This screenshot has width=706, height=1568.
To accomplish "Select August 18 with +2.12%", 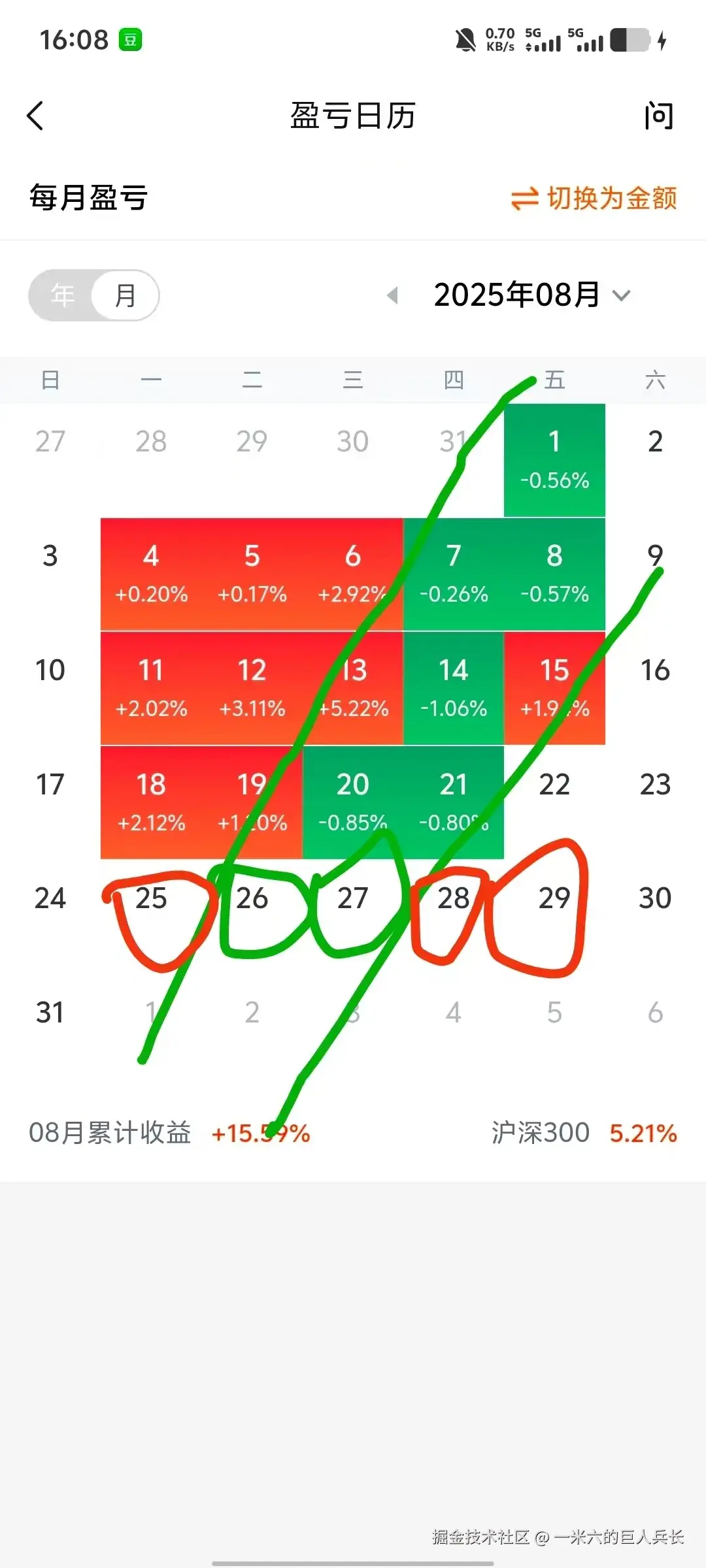I will [151, 802].
